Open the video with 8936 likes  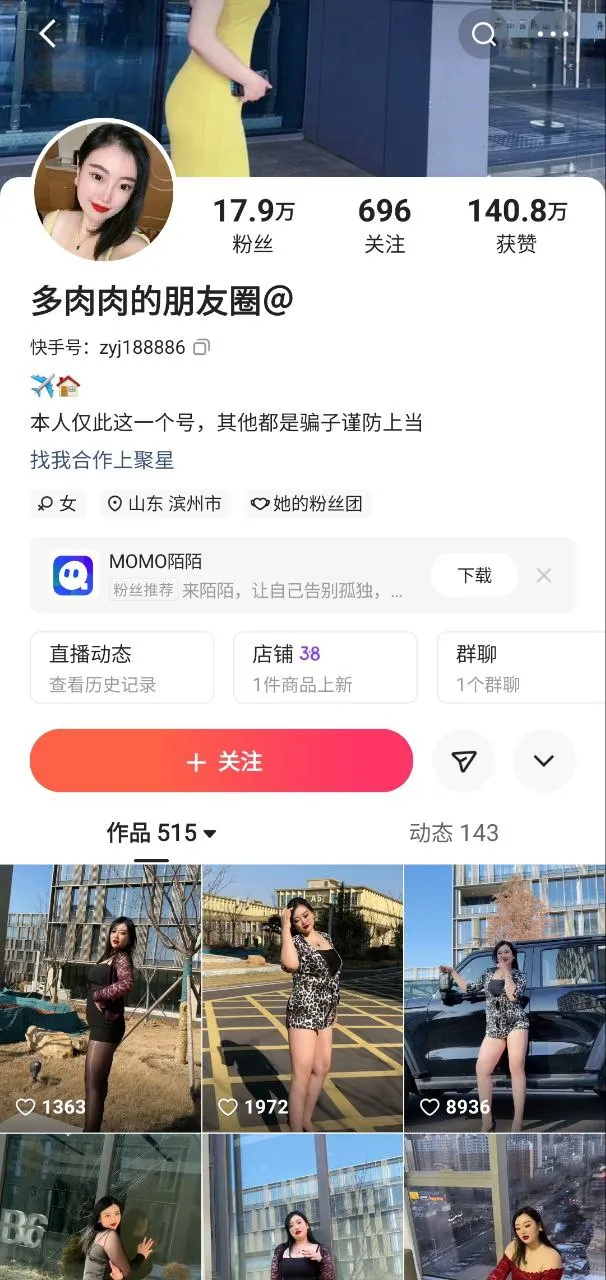504,997
